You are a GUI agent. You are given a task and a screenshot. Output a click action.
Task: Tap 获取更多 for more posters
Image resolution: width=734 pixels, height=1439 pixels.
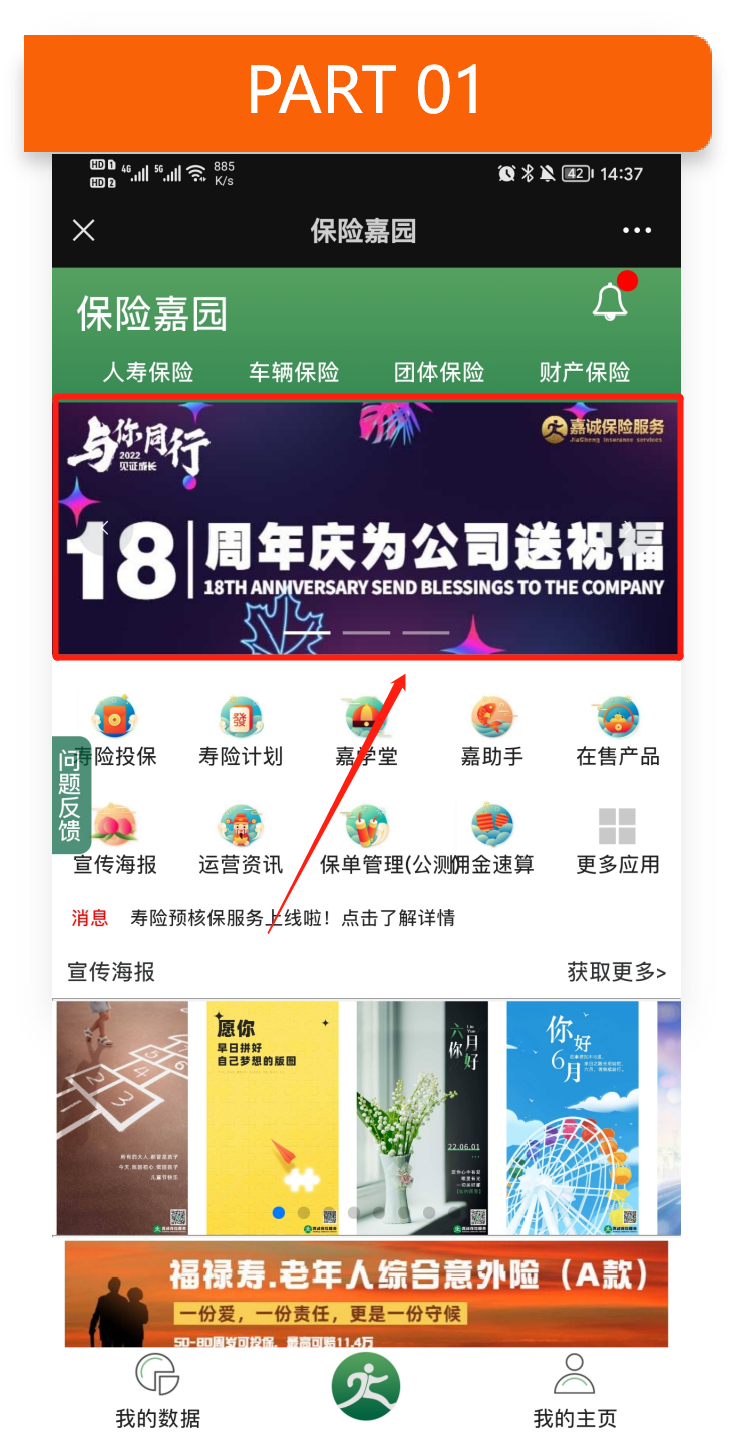tap(616, 972)
